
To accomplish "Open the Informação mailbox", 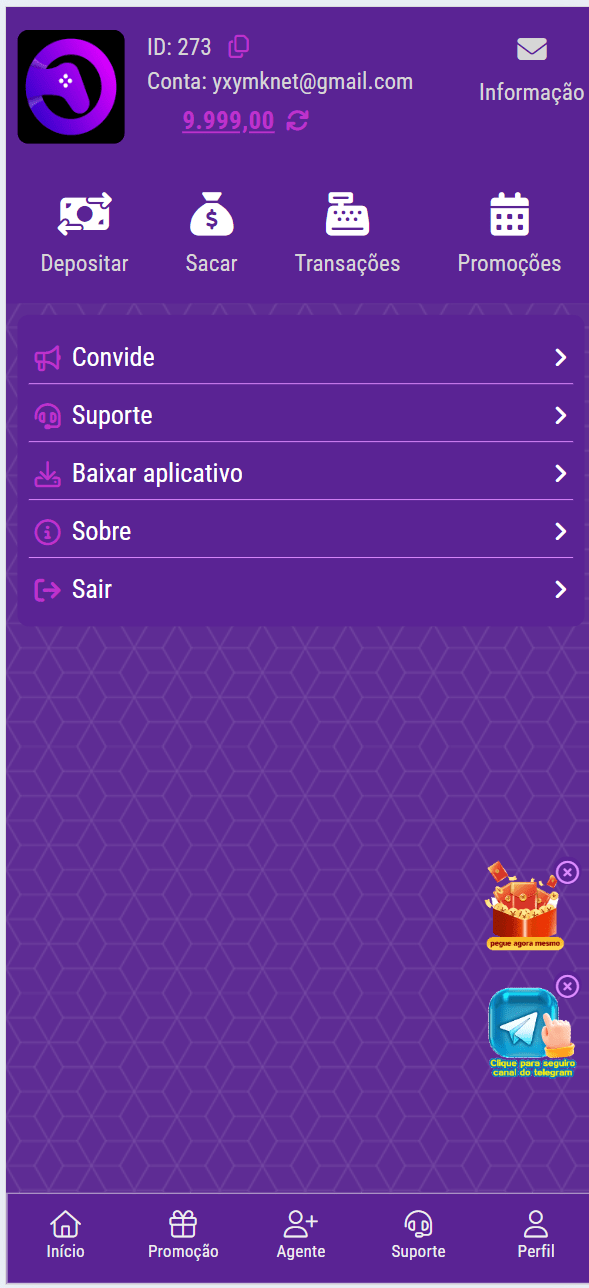I will [x=531, y=70].
